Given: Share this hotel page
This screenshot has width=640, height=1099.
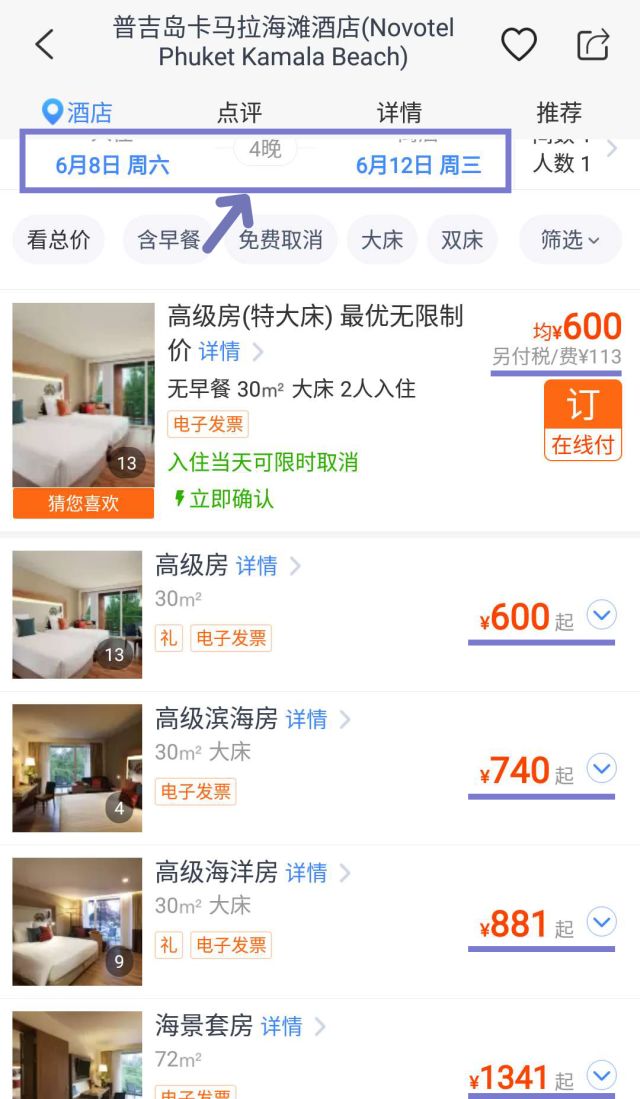Looking at the screenshot, I should pos(593,44).
